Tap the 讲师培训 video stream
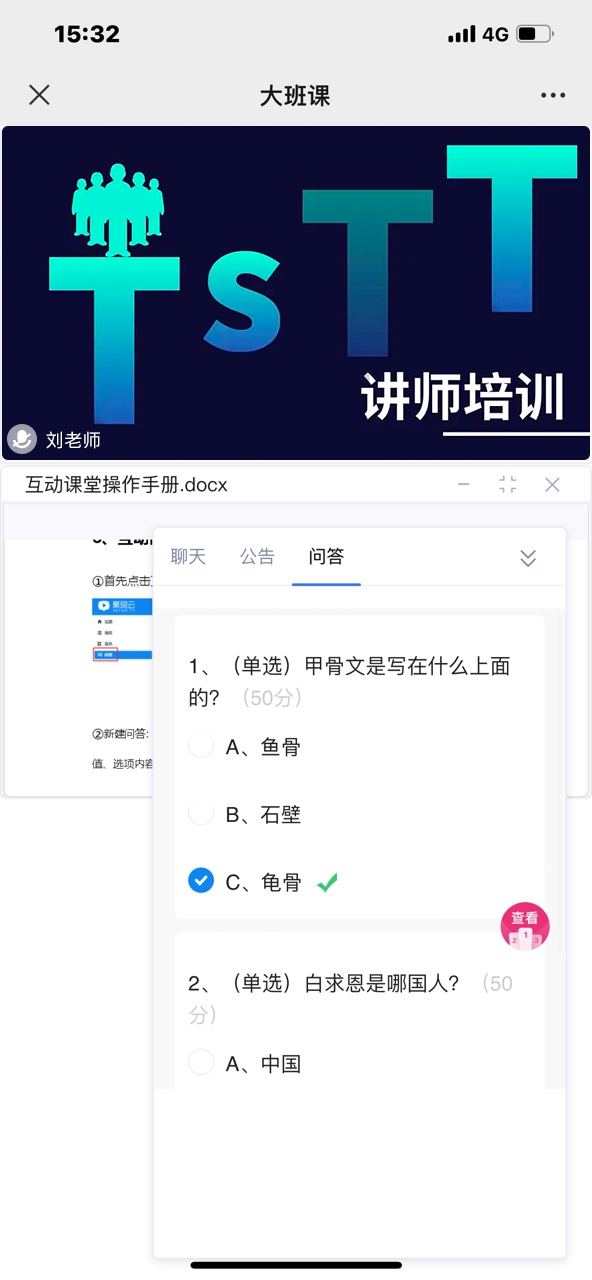The image size is (592, 1280). pos(296,293)
